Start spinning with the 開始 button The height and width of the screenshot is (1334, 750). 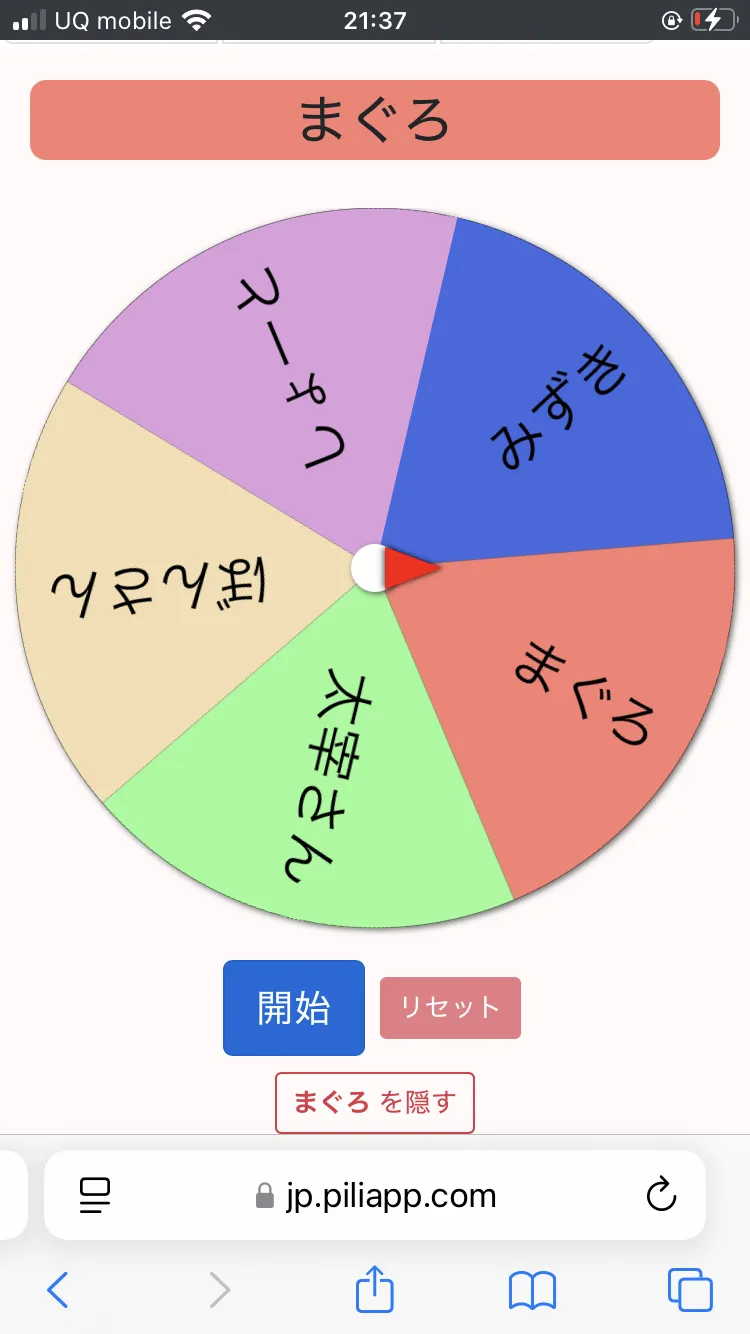pyautogui.click(x=294, y=1008)
